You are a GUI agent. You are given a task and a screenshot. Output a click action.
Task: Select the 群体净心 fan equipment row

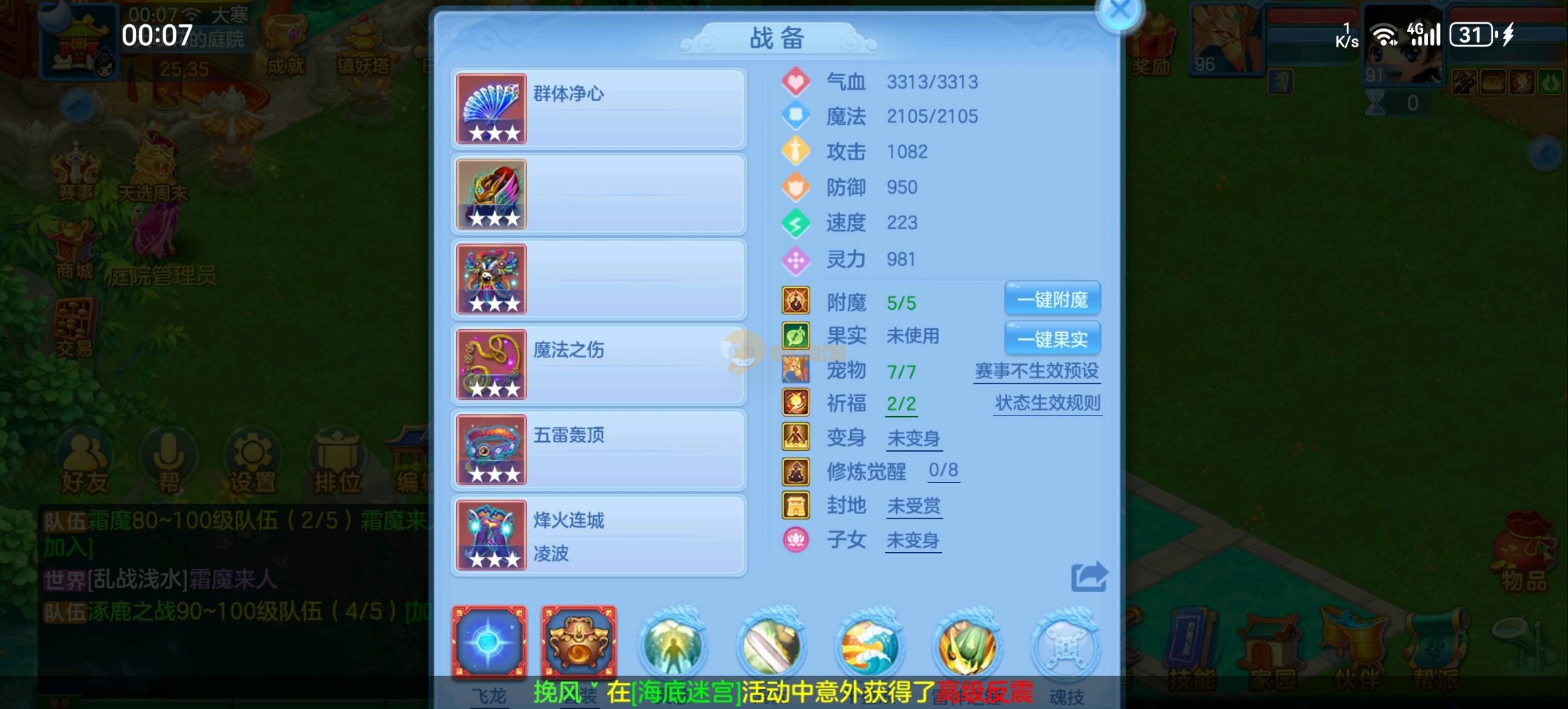pyautogui.click(x=598, y=109)
